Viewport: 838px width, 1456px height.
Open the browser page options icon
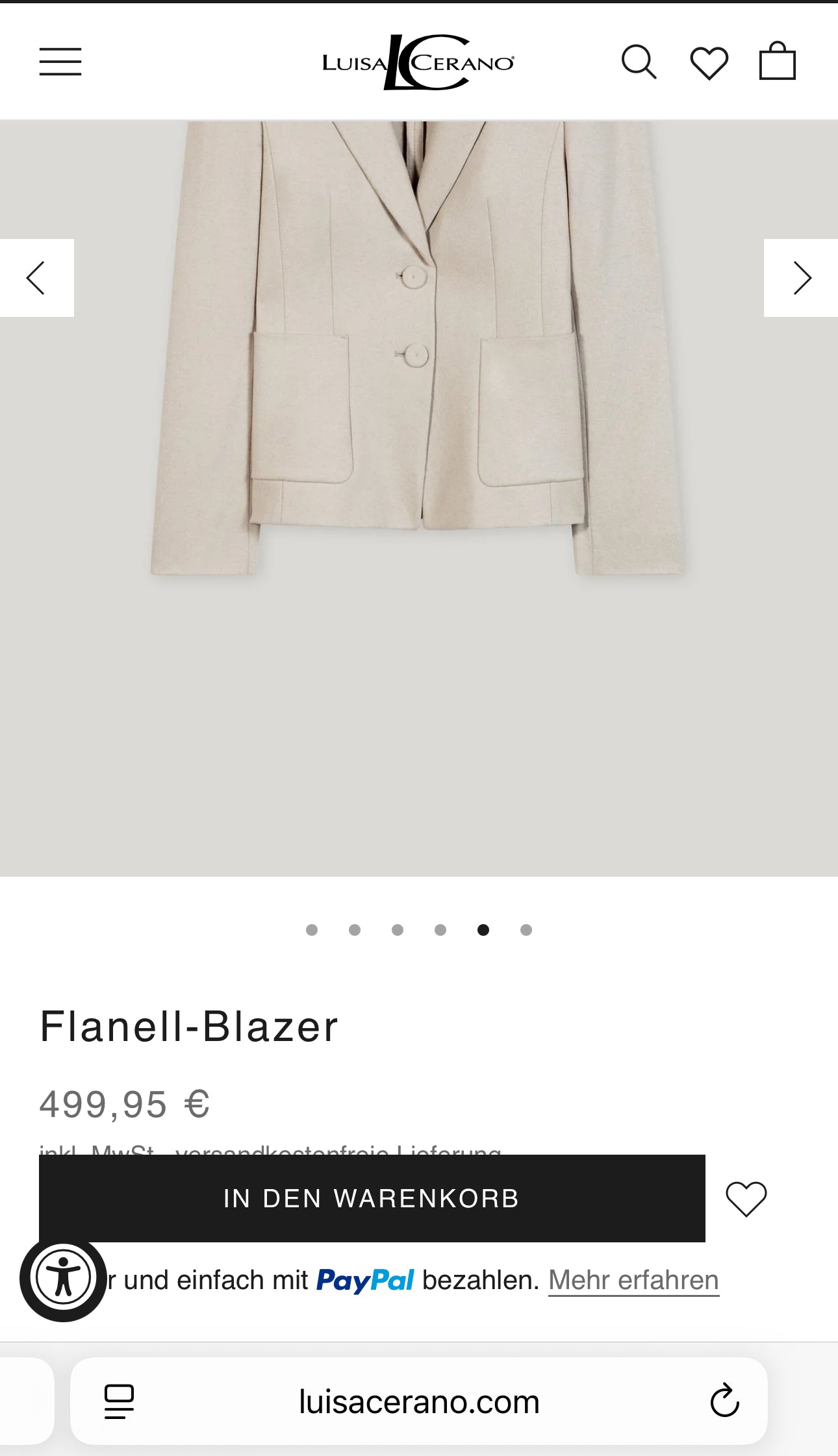(119, 1401)
